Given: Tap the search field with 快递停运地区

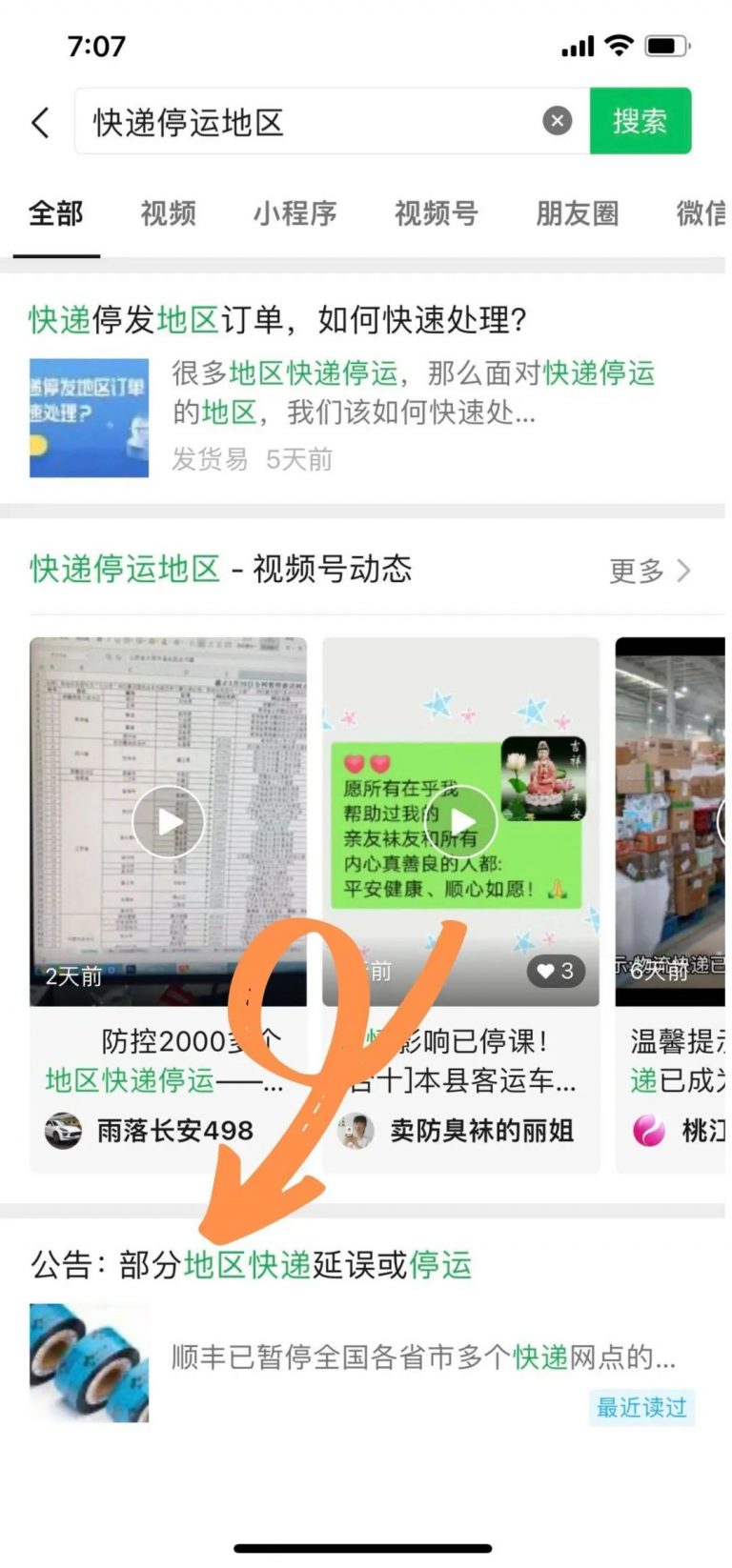Looking at the screenshot, I should click(x=305, y=122).
